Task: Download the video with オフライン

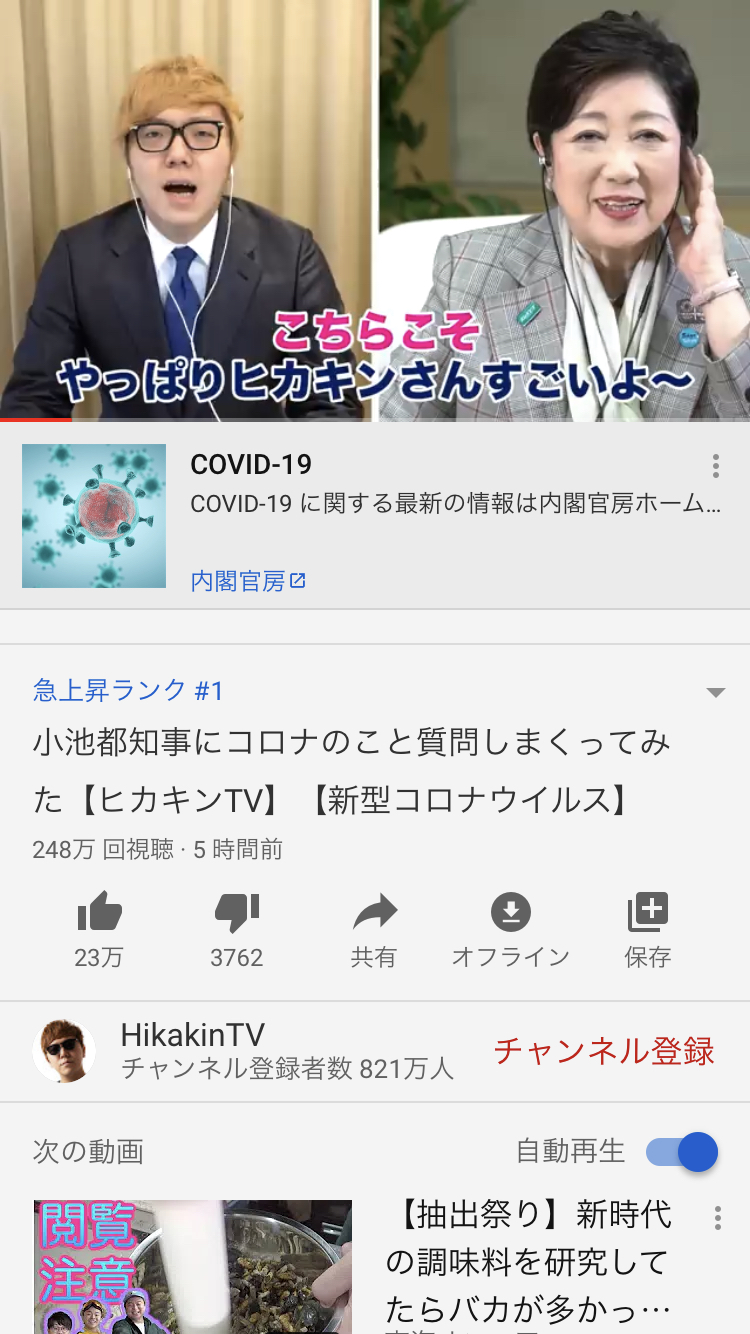Action: [511, 930]
